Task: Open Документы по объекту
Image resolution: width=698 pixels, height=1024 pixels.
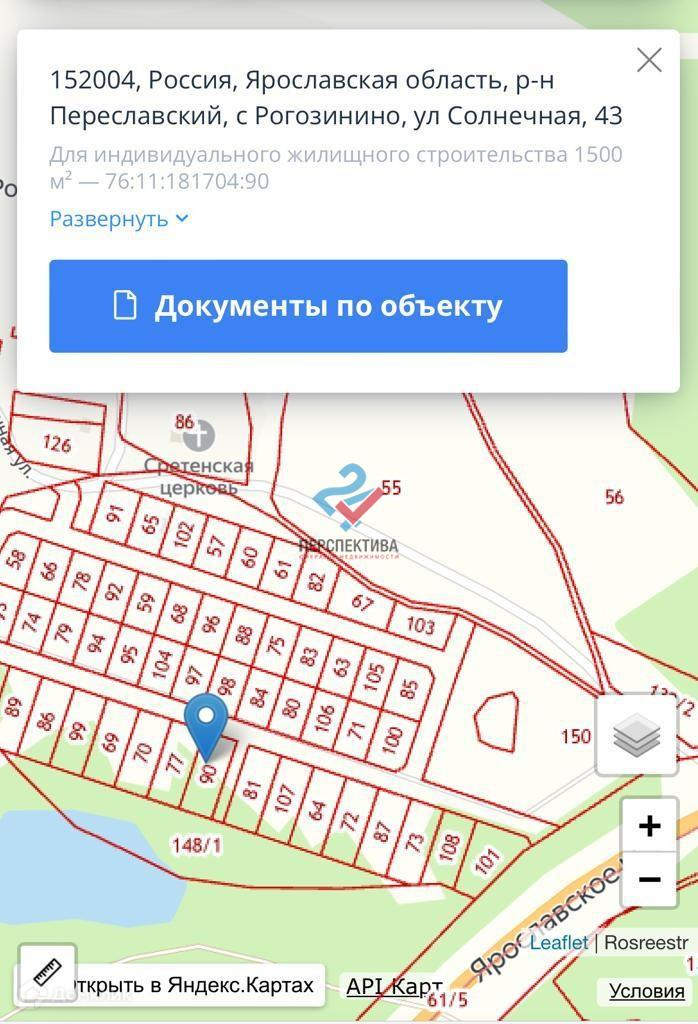Action: [x=308, y=306]
